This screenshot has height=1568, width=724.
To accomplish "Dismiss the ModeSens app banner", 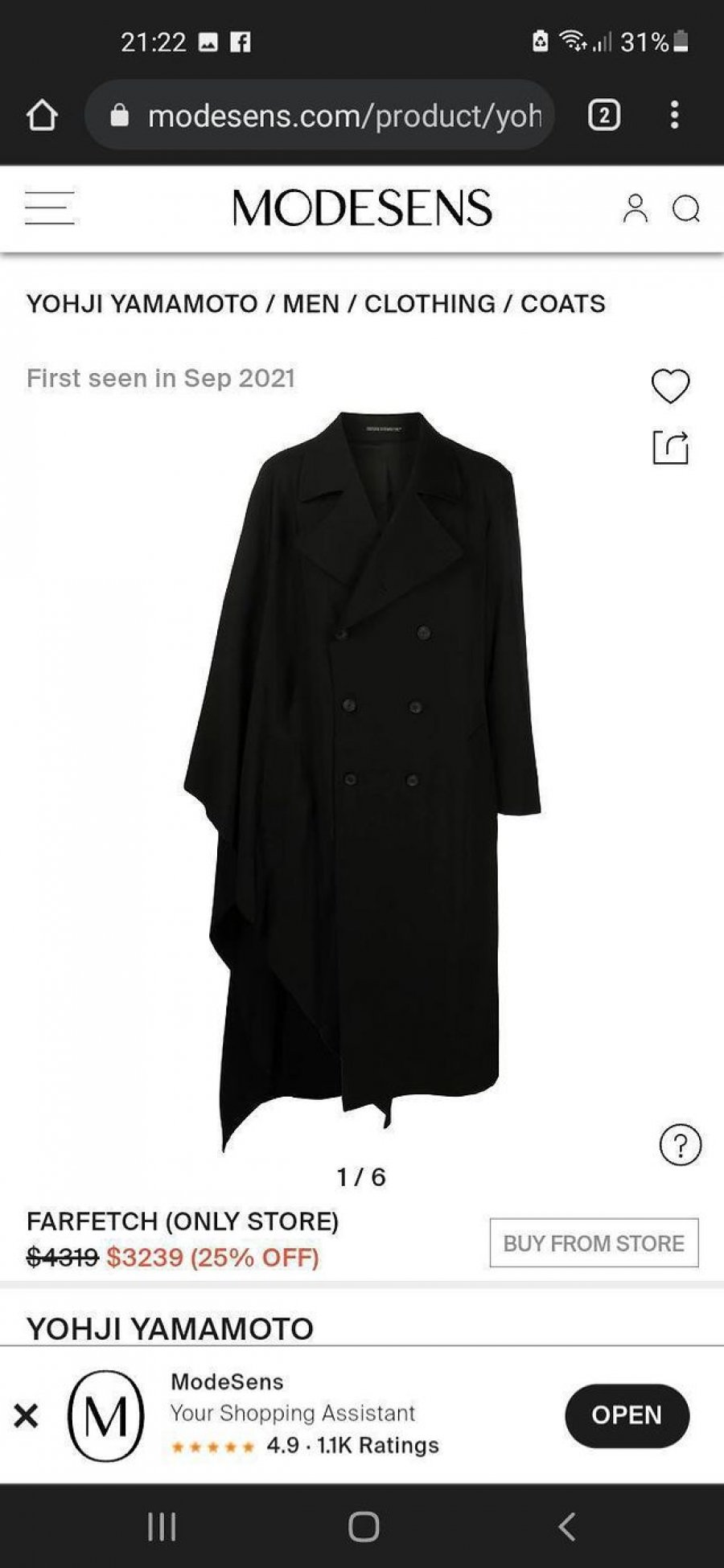I will (27, 1415).
